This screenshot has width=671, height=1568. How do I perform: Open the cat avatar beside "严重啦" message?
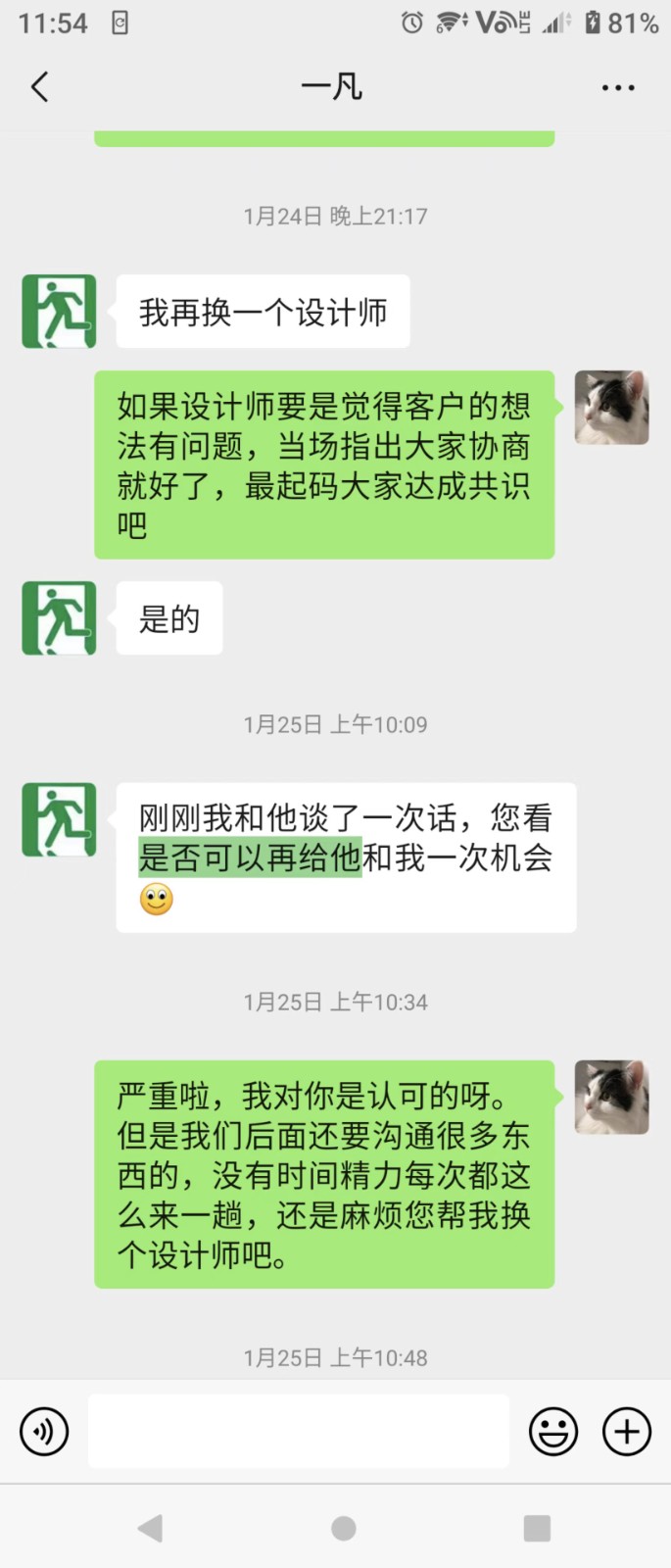click(x=611, y=1098)
